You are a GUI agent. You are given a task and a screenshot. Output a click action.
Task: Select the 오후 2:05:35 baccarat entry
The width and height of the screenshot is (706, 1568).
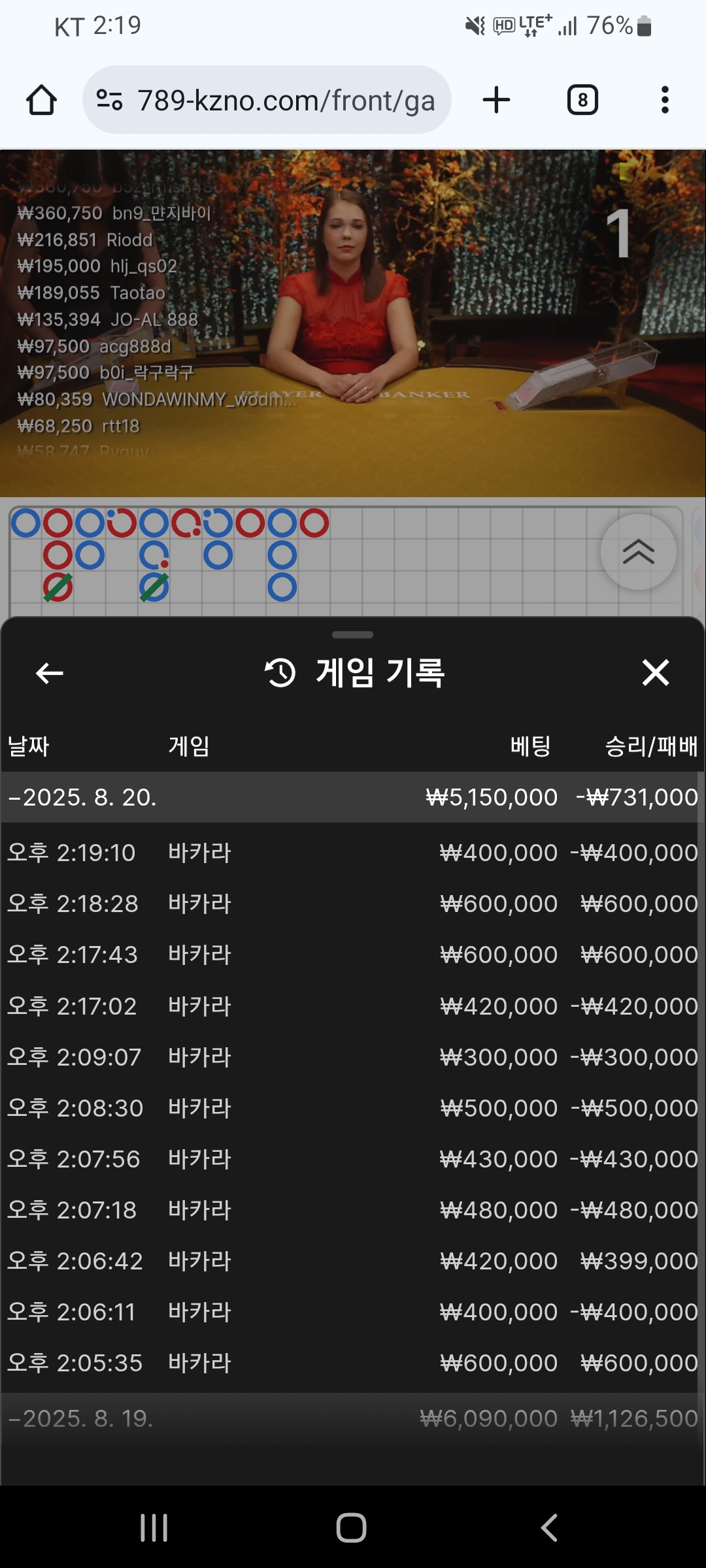tap(352, 1363)
